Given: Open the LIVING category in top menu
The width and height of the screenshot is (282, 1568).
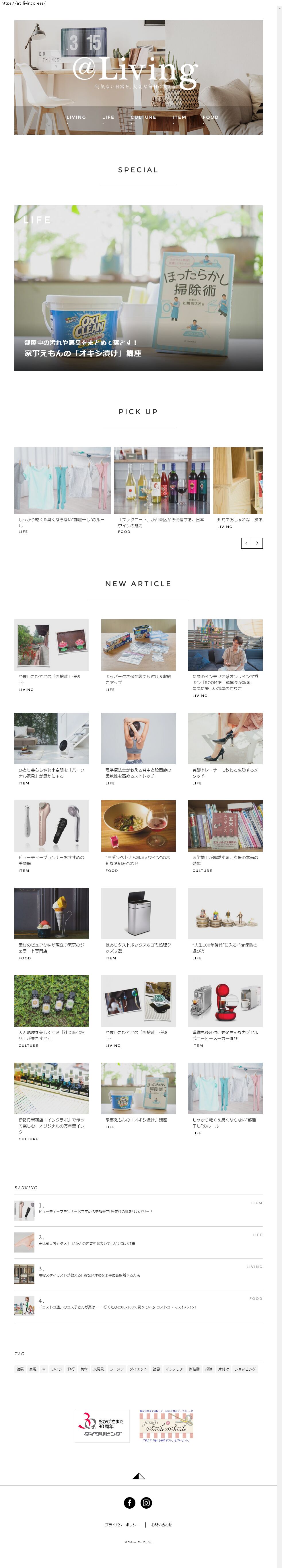Looking at the screenshot, I should 76,117.
